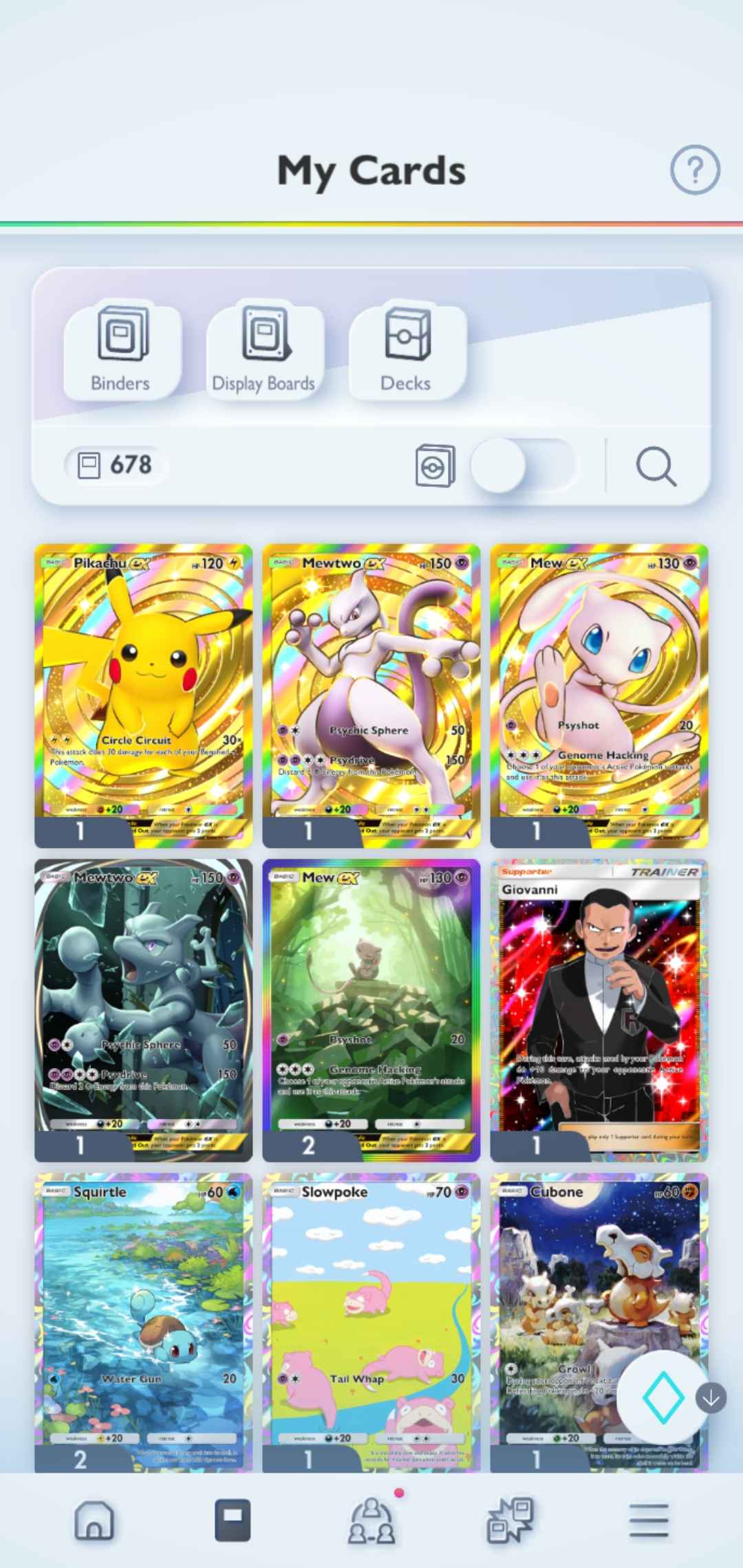
Task: Toggle the card view switch
Action: 521,466
